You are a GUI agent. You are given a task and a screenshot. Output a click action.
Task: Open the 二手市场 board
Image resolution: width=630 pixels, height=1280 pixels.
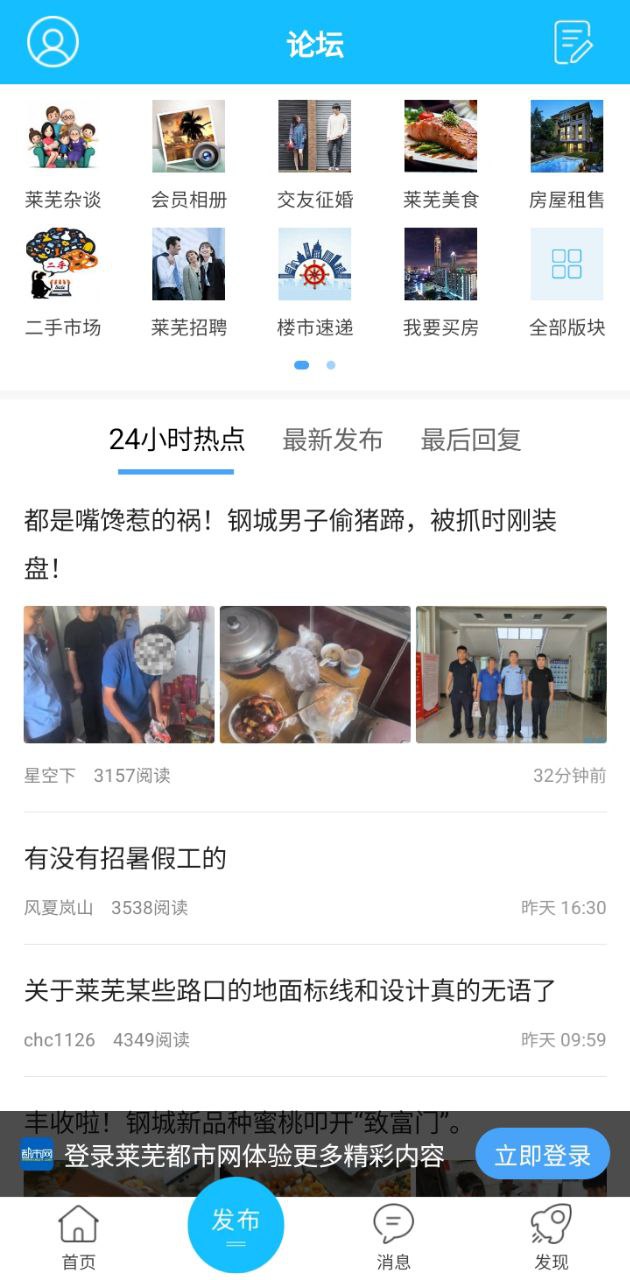coord(63,282)
